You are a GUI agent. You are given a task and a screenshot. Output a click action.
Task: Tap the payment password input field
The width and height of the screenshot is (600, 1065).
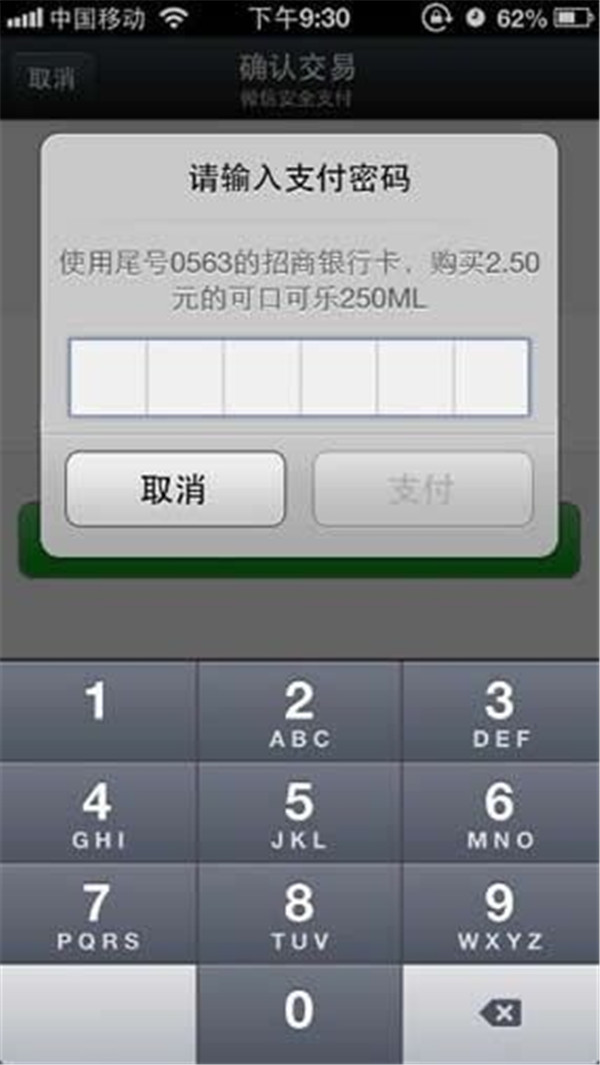coord(299,377)
